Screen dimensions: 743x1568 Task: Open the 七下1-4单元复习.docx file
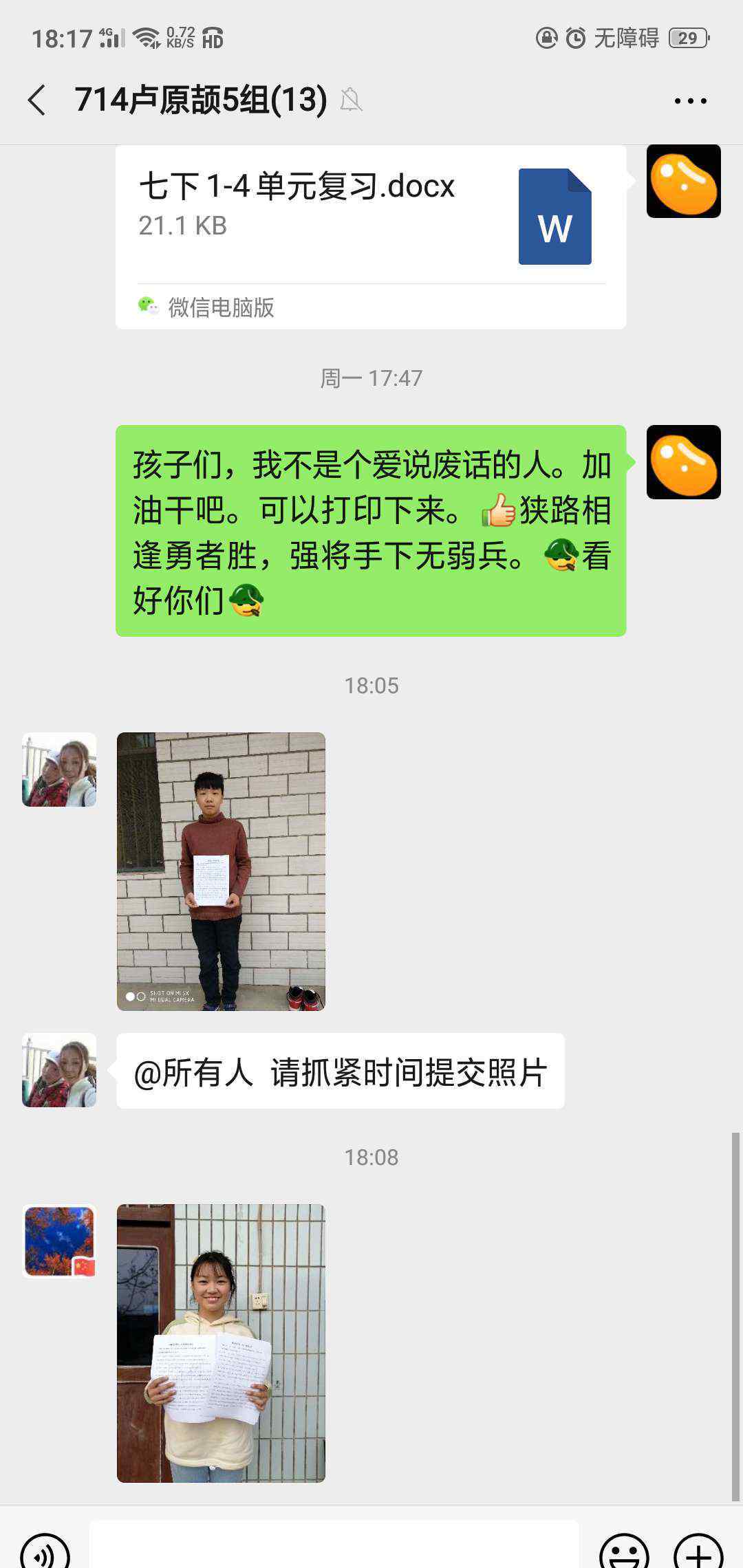371,237
